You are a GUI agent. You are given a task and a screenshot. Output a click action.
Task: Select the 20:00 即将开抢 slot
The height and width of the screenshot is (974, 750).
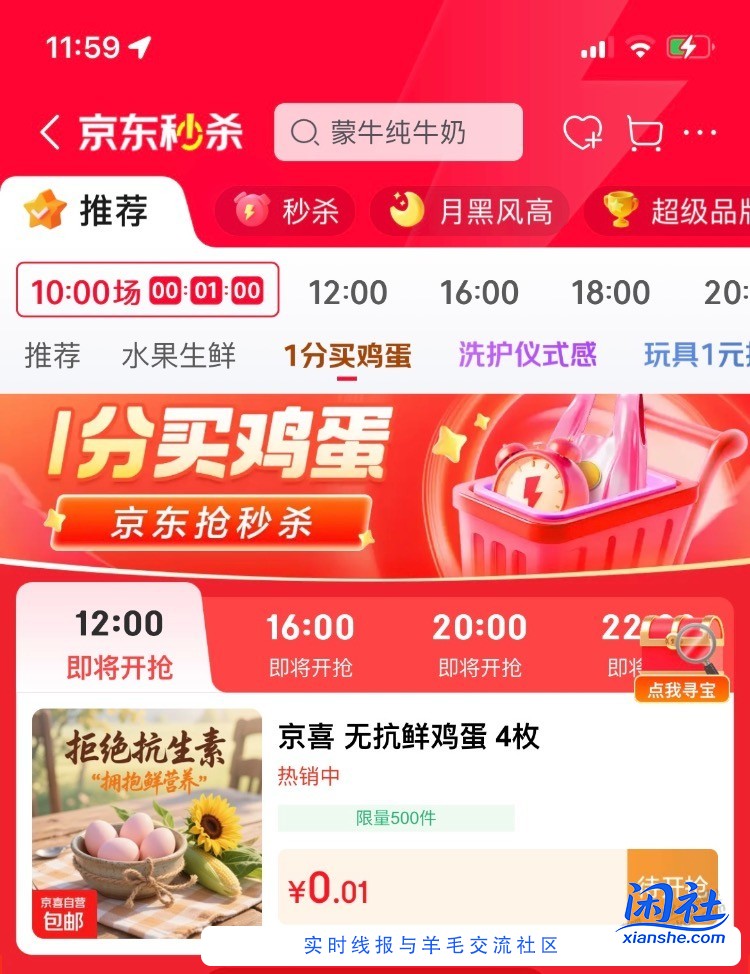[480, 645]
